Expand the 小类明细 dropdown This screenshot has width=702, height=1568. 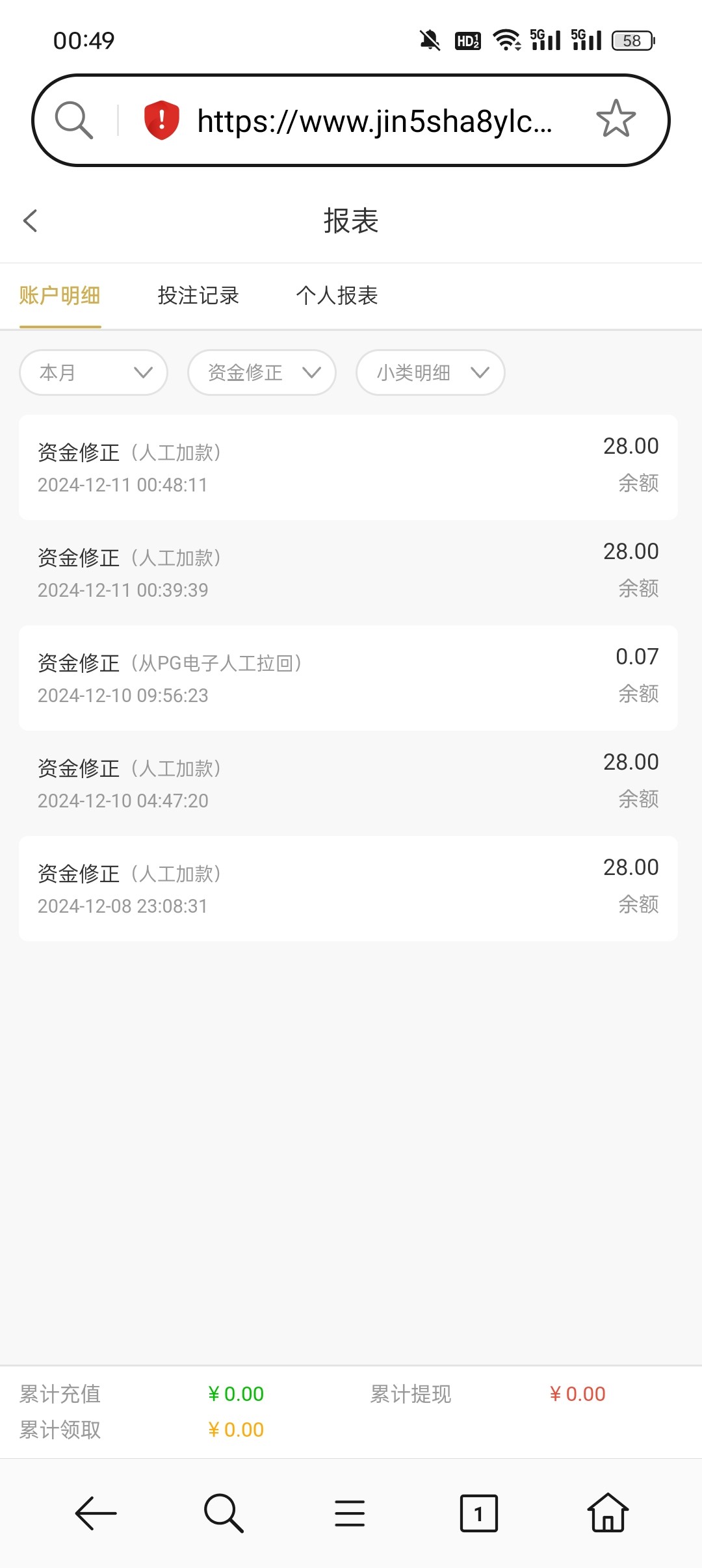(x=430, y=372)
